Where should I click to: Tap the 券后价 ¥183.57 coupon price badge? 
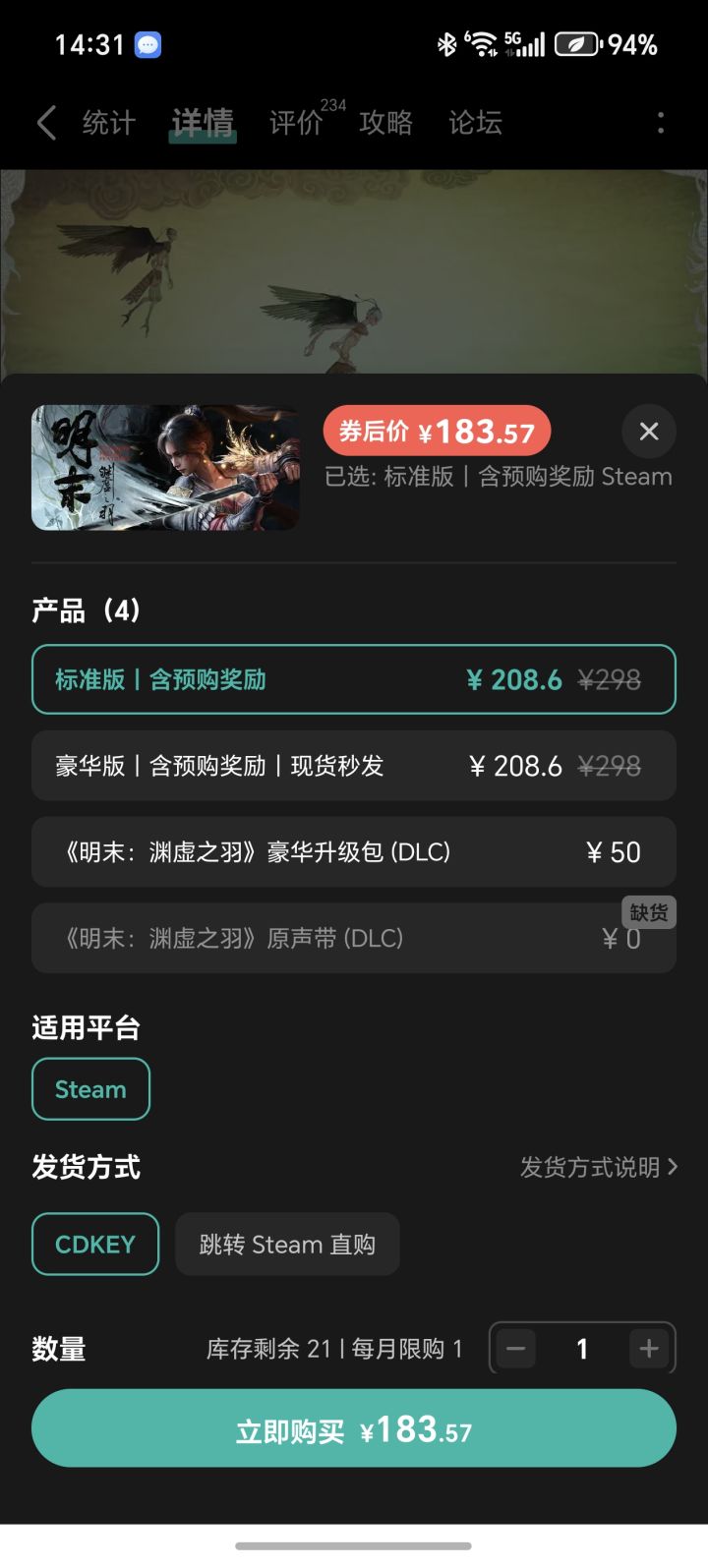[436, 431]
